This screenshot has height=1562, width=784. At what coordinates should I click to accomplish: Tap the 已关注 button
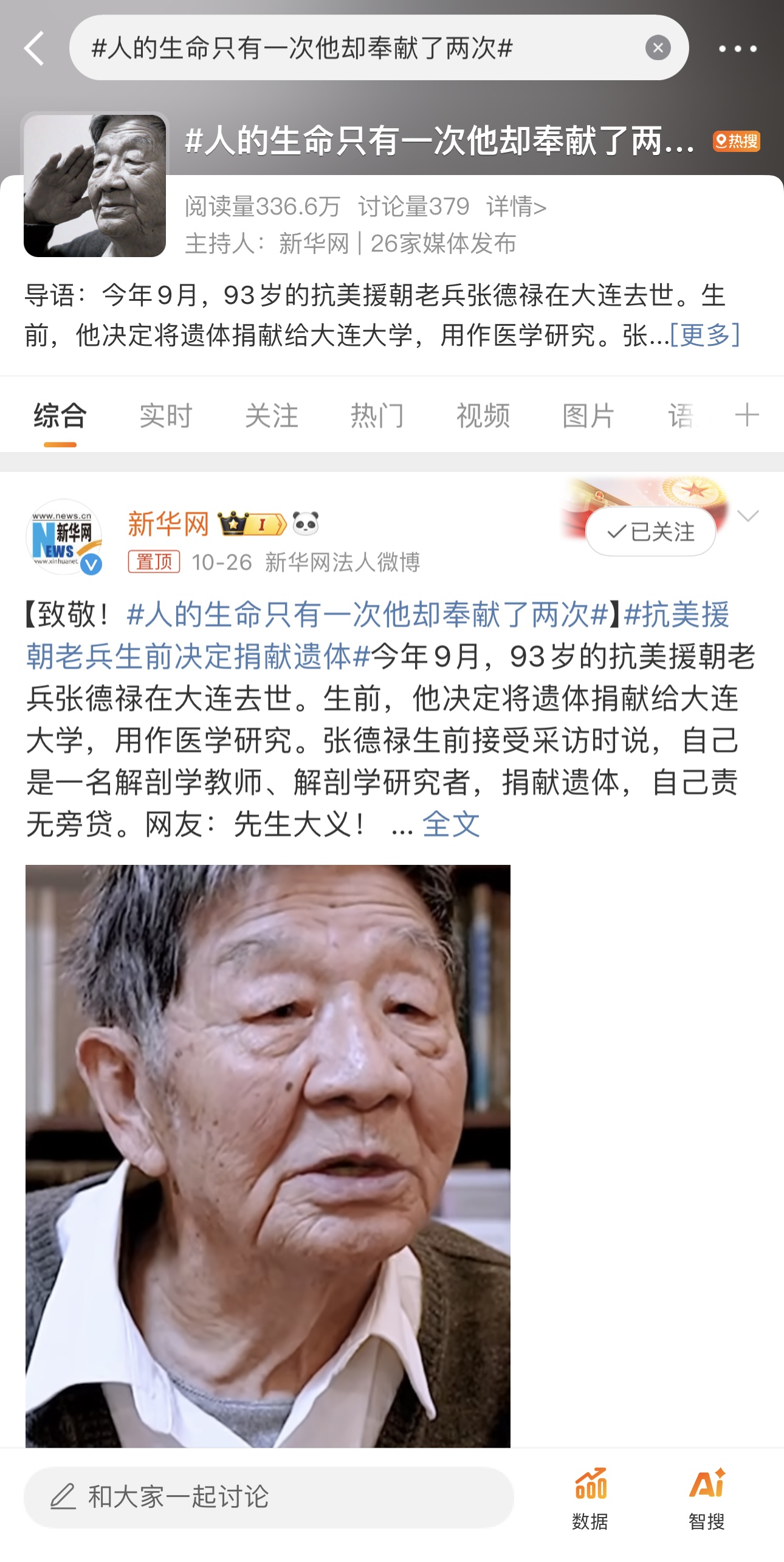pyautogui.click(x=650, y=532)
